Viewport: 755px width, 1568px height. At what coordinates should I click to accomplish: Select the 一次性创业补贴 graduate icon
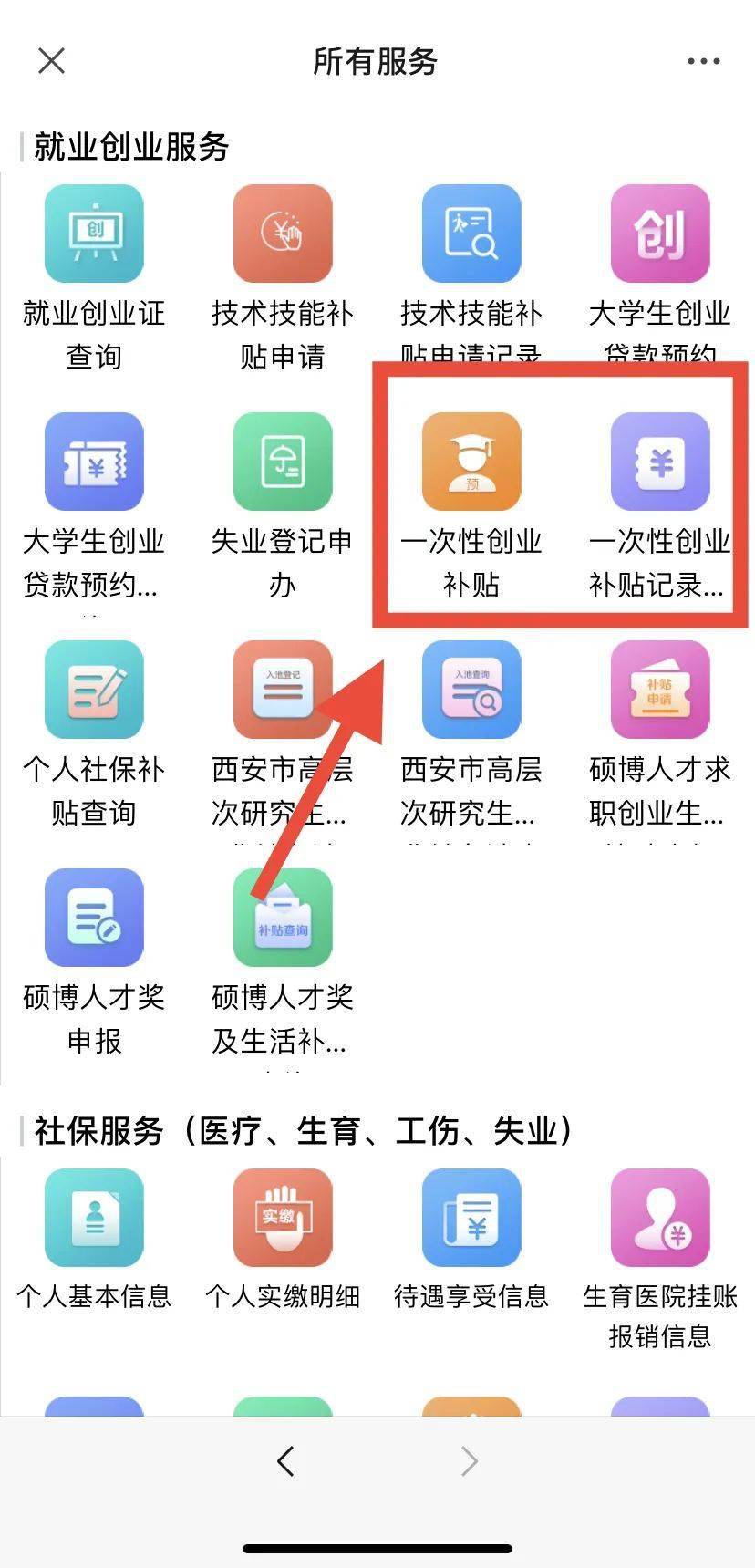pyautogui.click(x=471, y=462)
